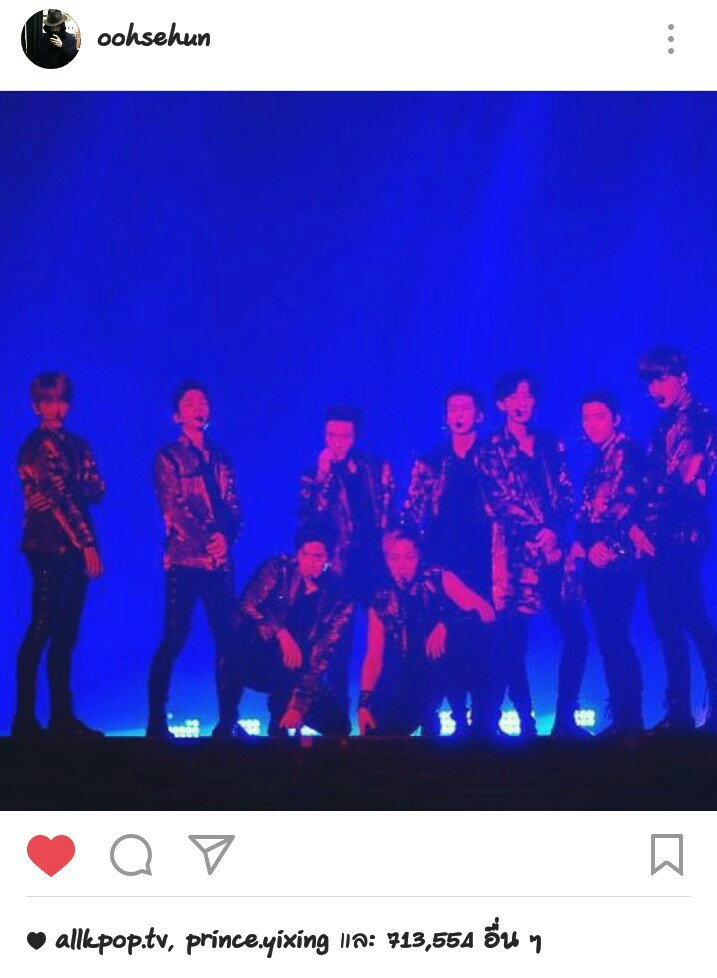Image resolution: width=717 pixels, height=978 pixels.
Task: Open comments with the speech bubble icon
Action: coord(131,855)
